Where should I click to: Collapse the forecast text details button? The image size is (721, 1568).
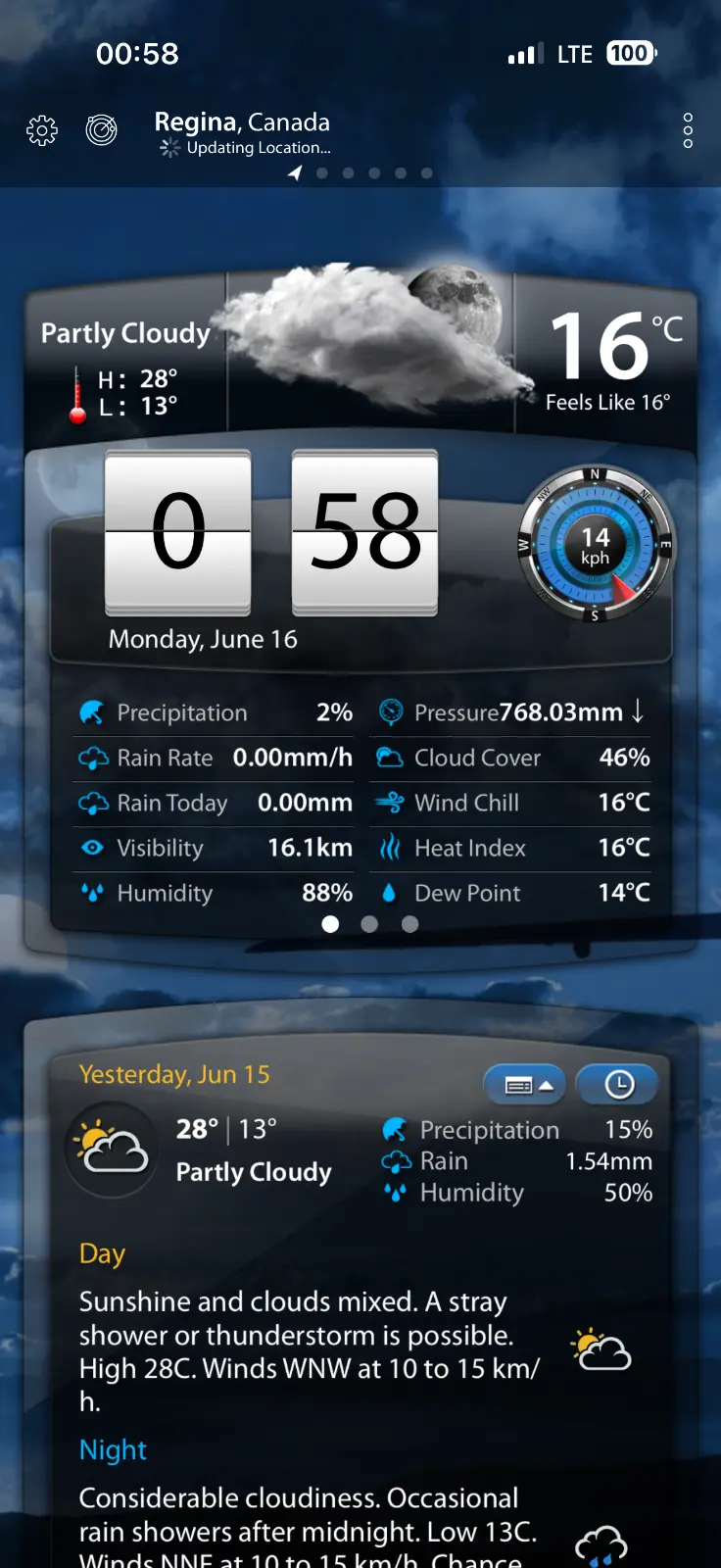[x=527, y=1084]
